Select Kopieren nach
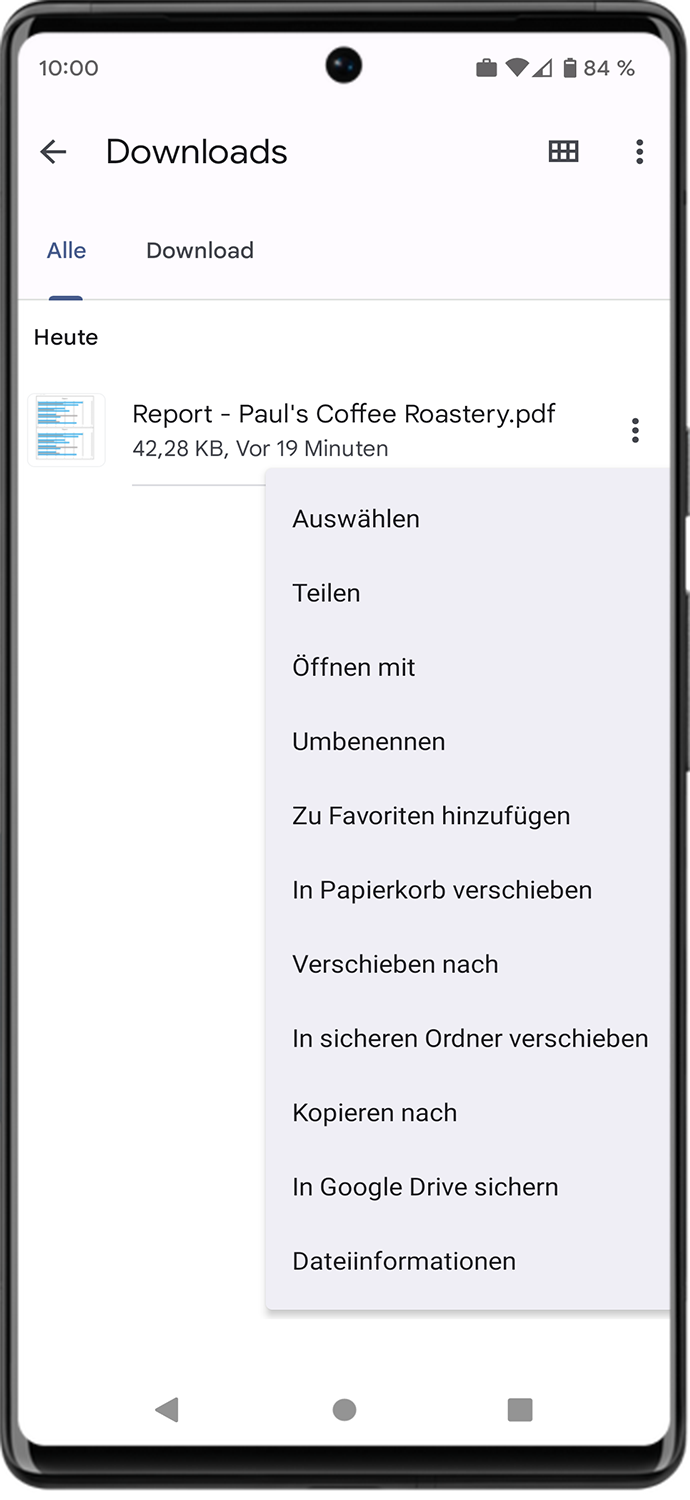The image size is (690, 1500). [467, 1113]
